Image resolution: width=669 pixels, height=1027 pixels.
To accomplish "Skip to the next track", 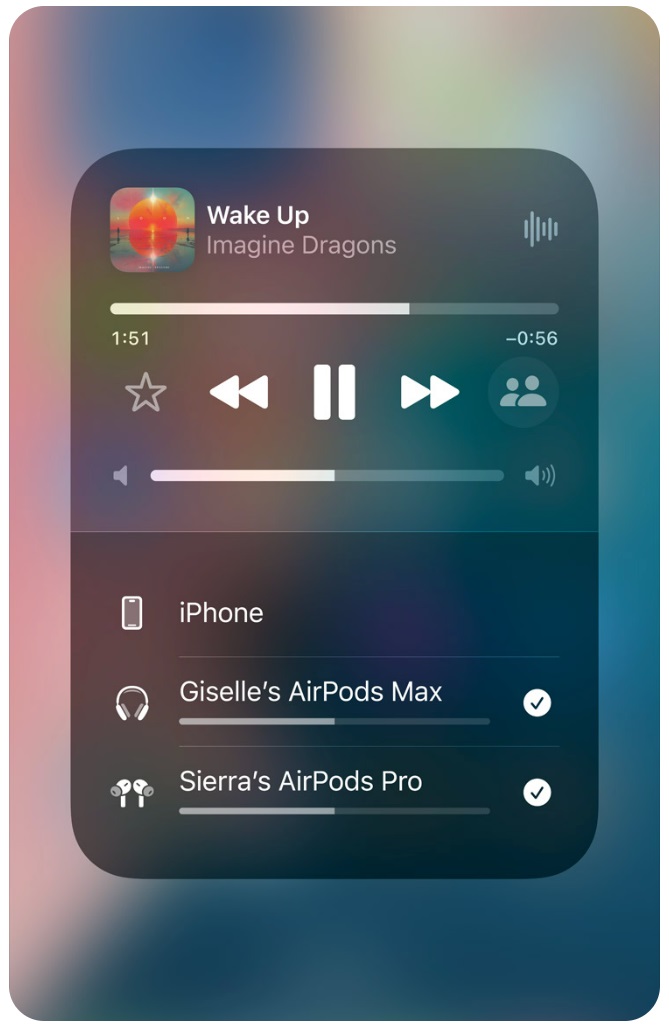I will coord(430,392).
